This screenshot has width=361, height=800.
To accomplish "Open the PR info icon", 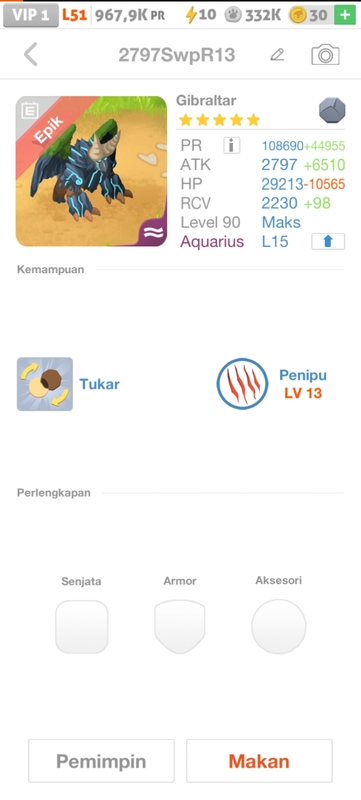I will (231, 145).
